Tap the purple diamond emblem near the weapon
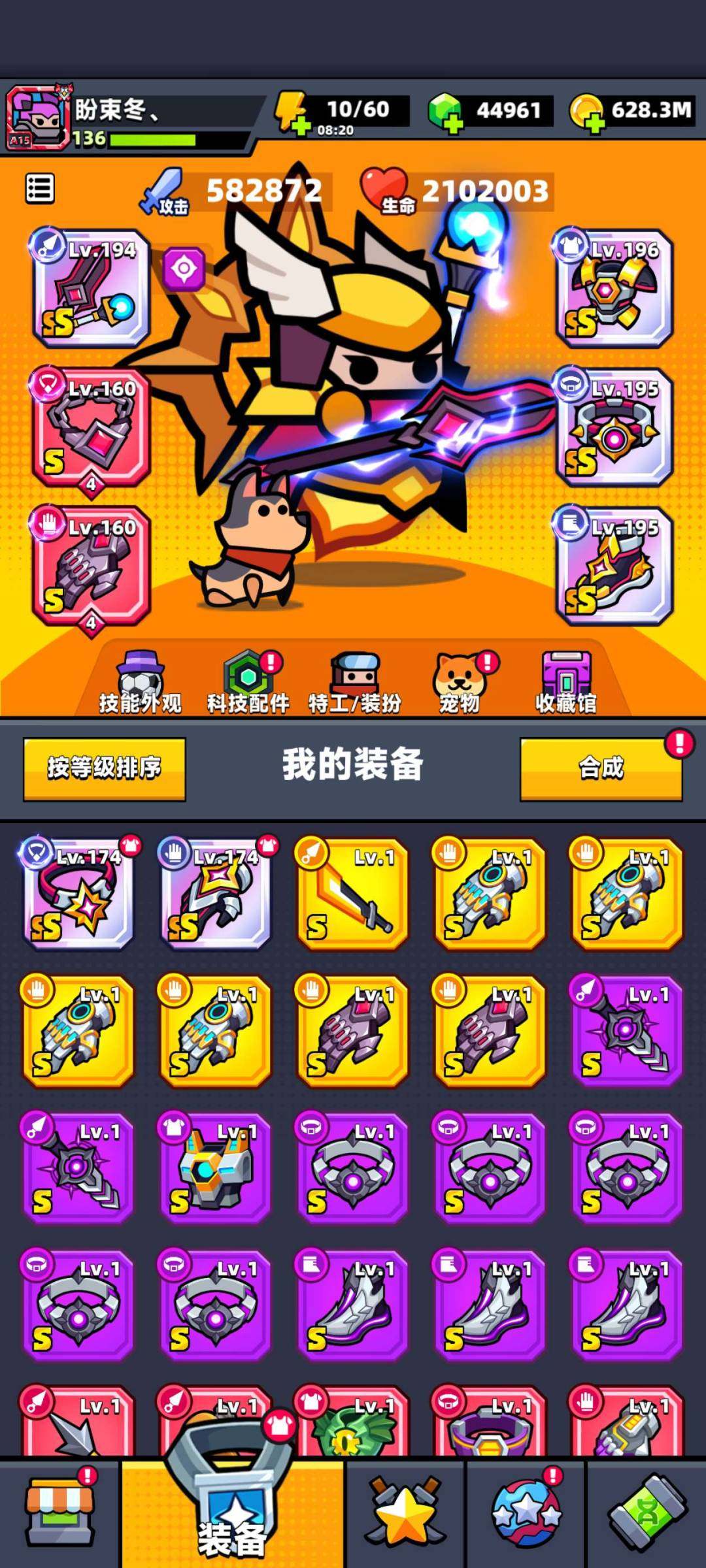The image size is (706, 1568). tap(184, 269)
